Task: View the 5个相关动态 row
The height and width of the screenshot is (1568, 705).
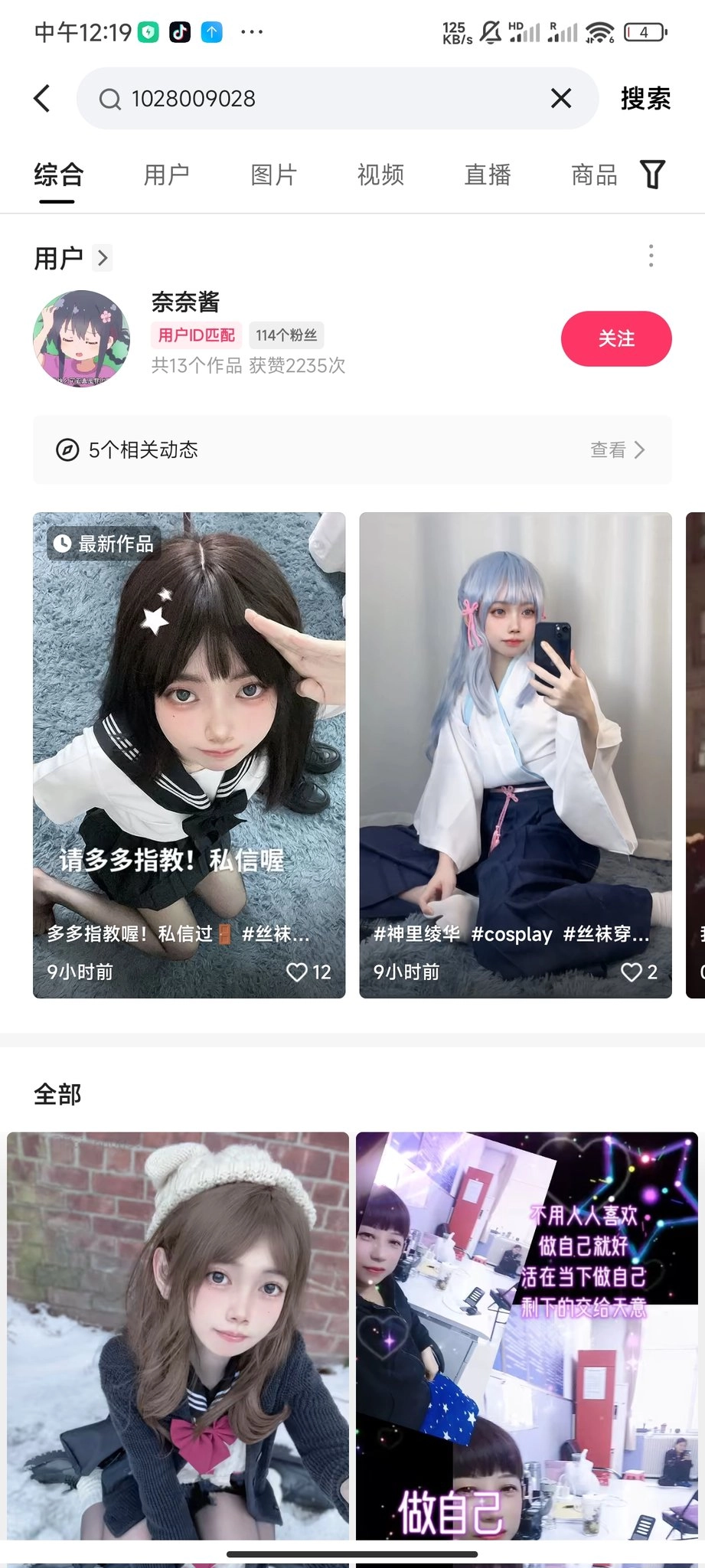Action: (x=352, y=450)
